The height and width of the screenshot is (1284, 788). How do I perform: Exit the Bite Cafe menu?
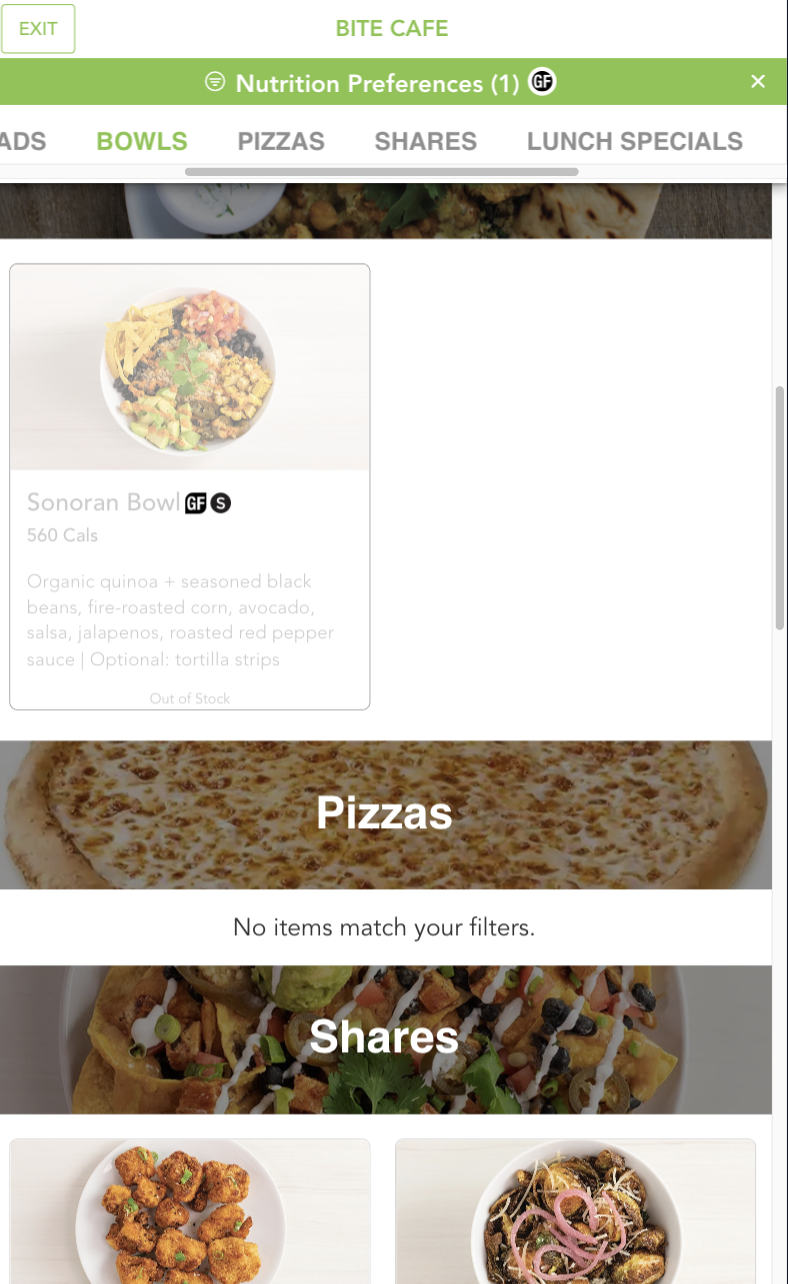point(38,28)
